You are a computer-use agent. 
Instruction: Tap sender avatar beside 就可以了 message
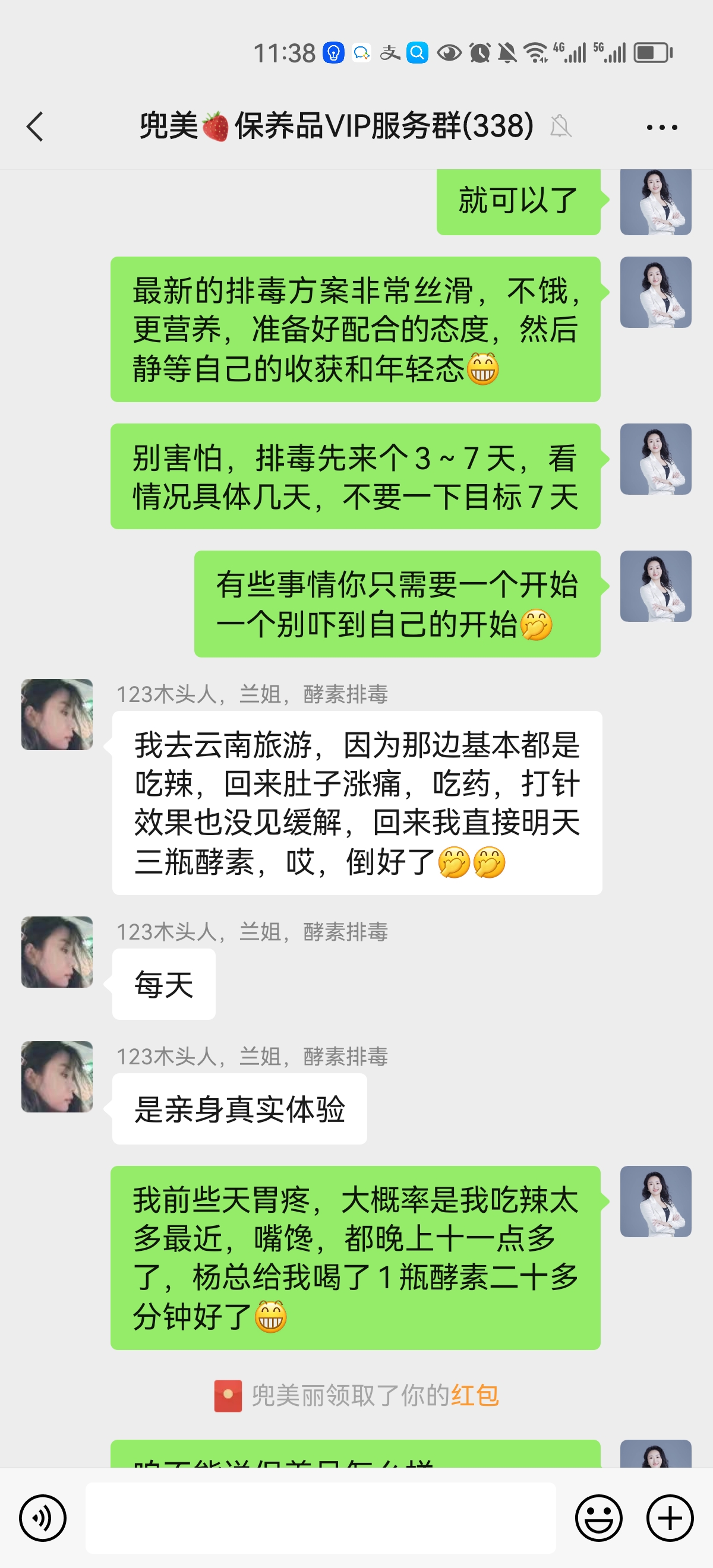click(x=655, y=202)
